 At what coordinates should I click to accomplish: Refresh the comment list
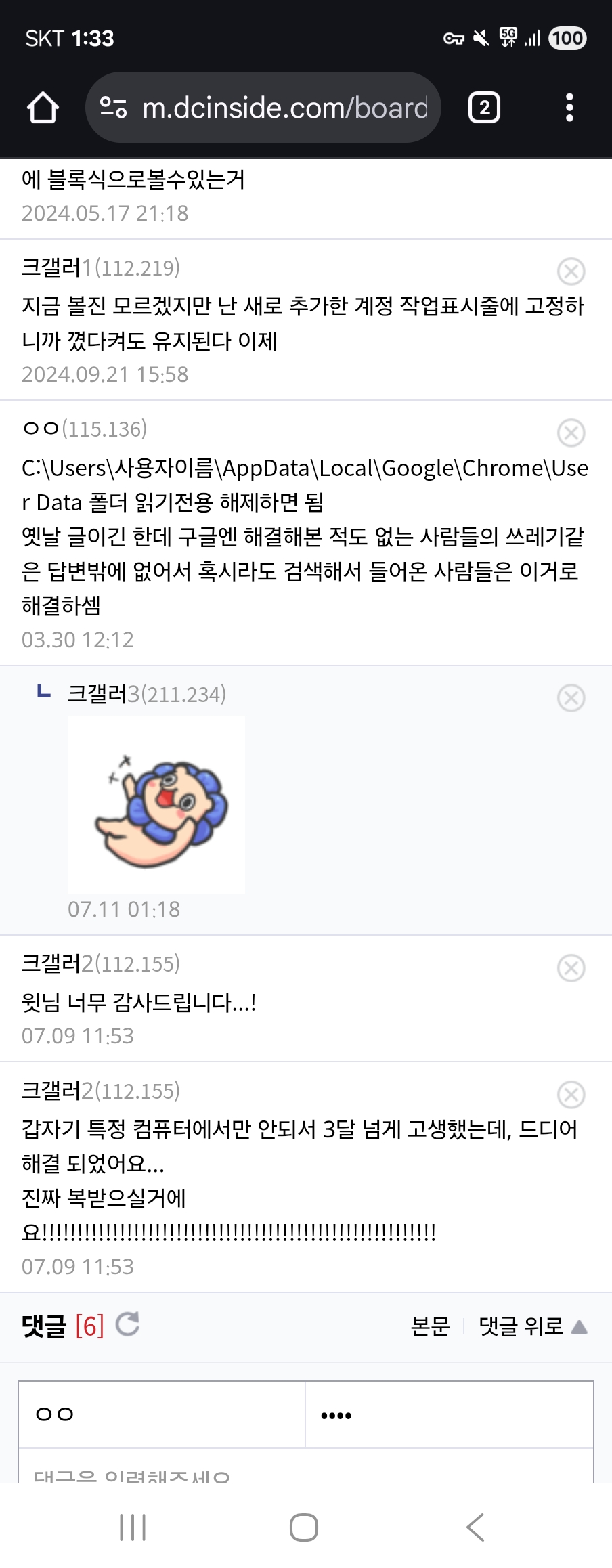[x=127, y=1325]
